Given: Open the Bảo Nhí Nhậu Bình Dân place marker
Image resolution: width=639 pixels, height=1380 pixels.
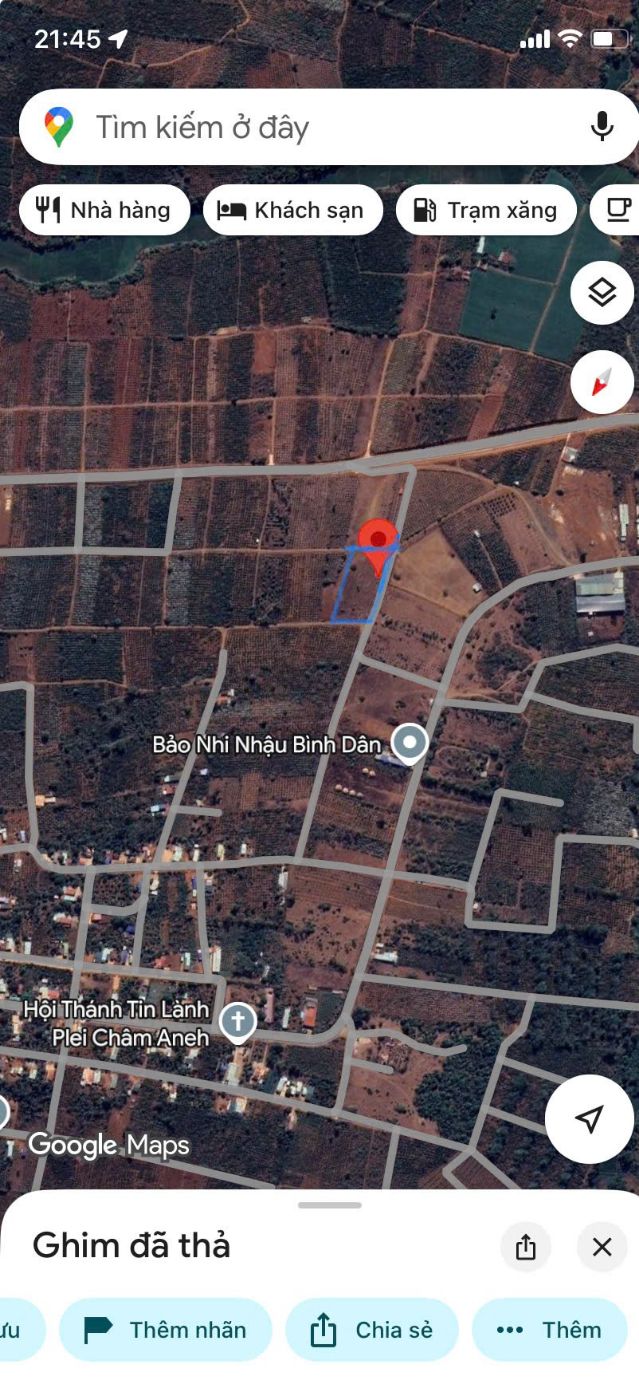Looking at the screenshot, I should click(x=408, y=743).
